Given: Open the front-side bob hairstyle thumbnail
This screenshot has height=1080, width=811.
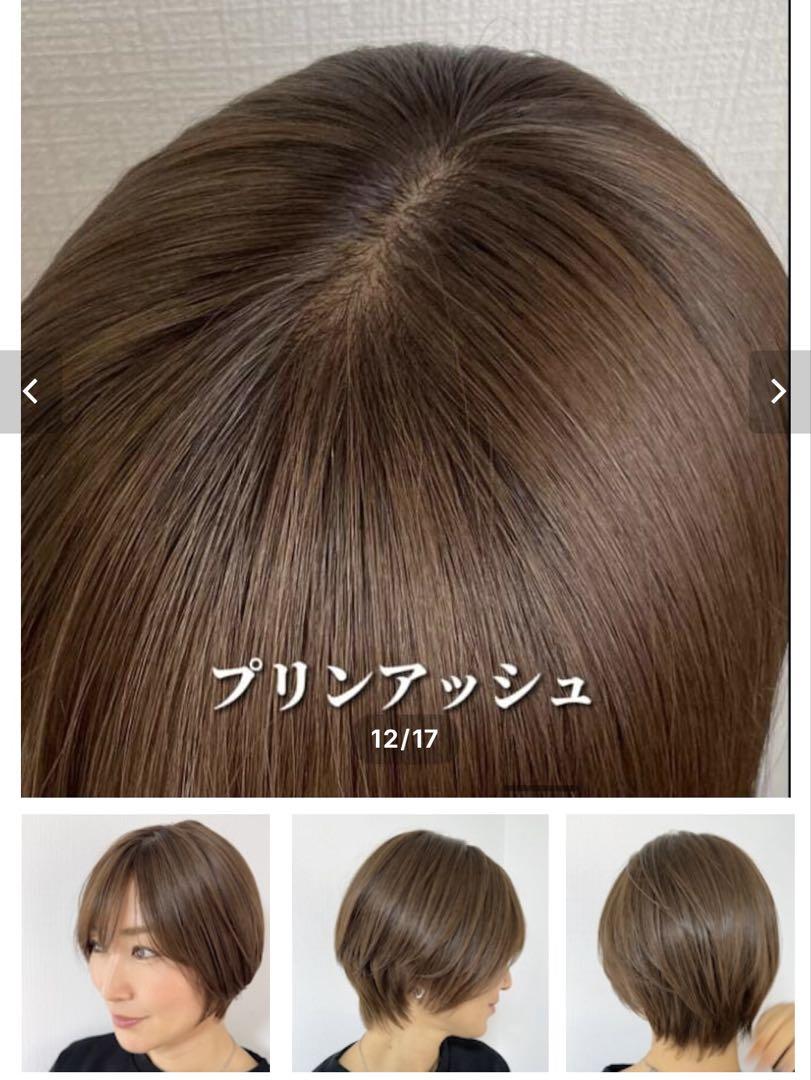Looking at the screenshot, I should (x=146, y=942).
